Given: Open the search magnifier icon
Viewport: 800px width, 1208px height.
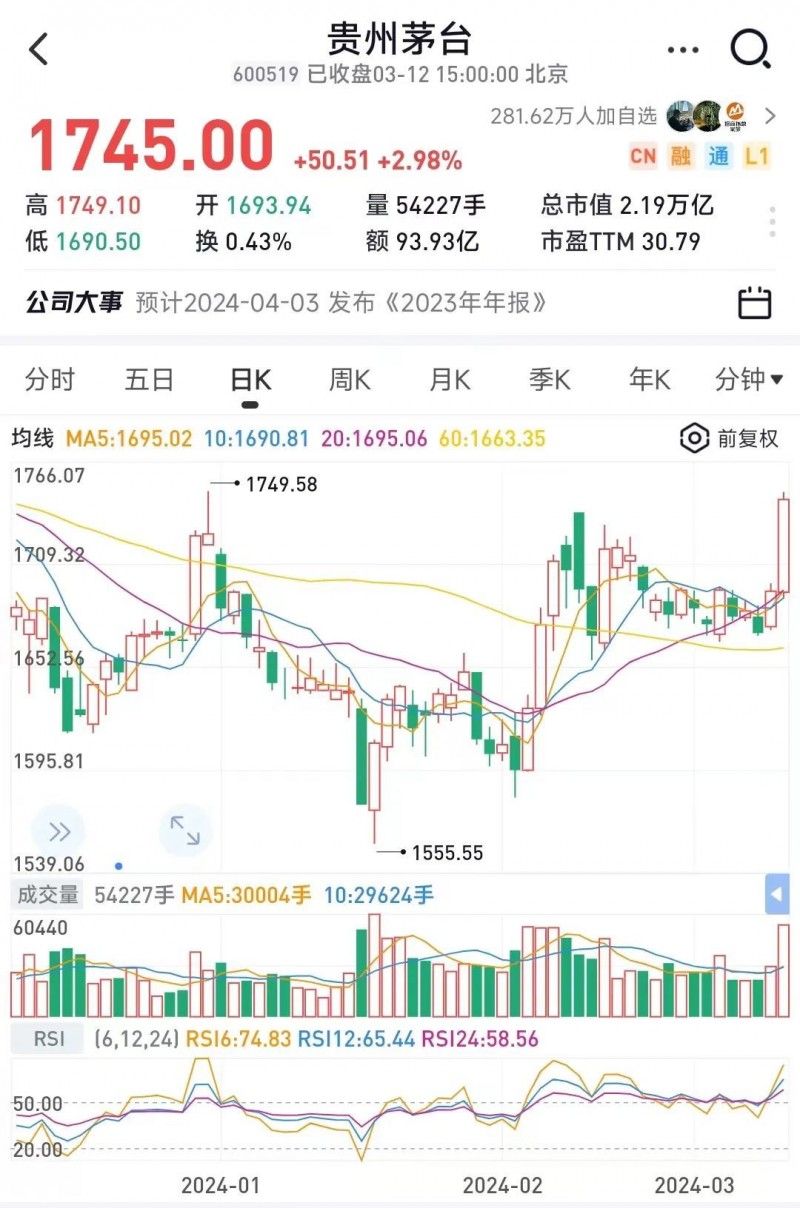Looking at the screenshot, I should coord(750,48).
